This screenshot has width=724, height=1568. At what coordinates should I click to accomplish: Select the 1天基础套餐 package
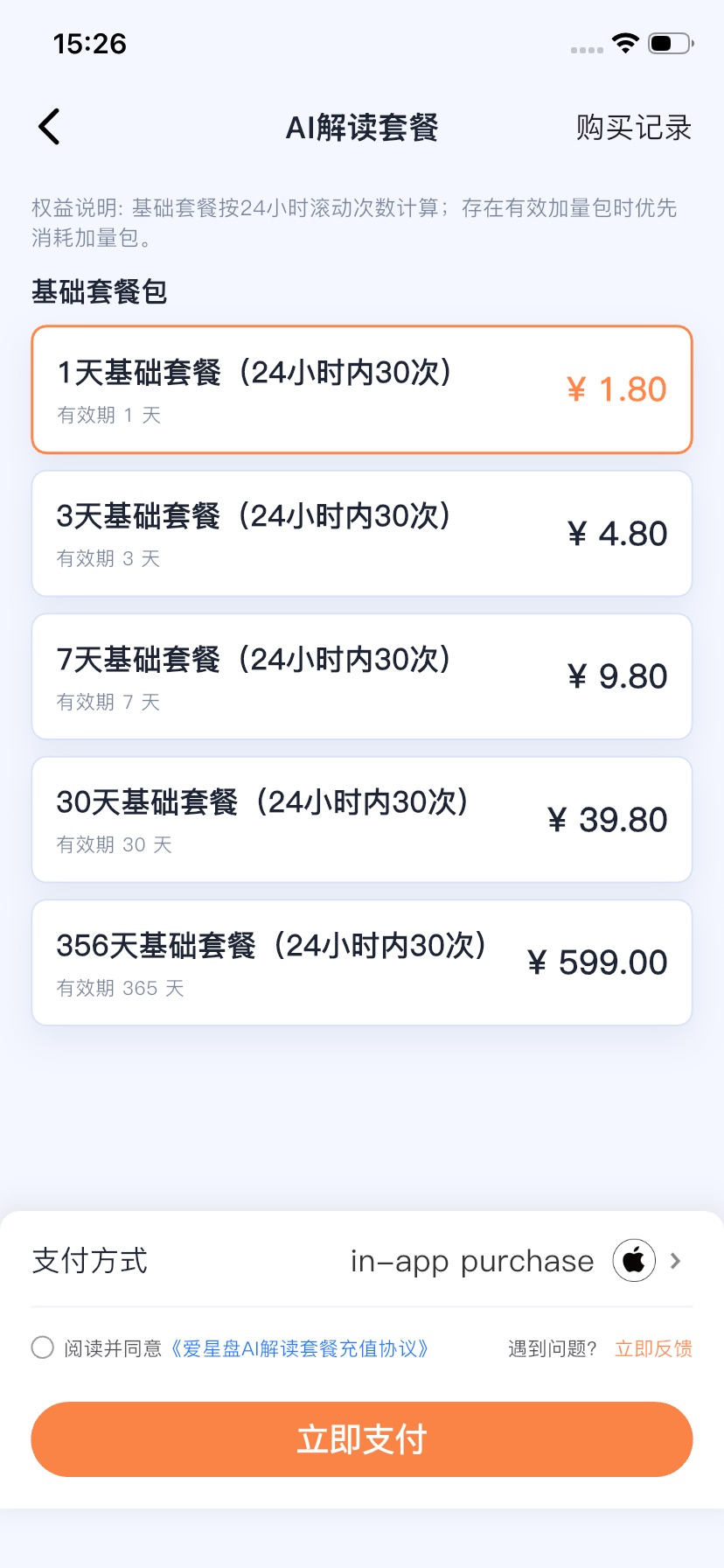pyautogui.click(x=361, y=389)
